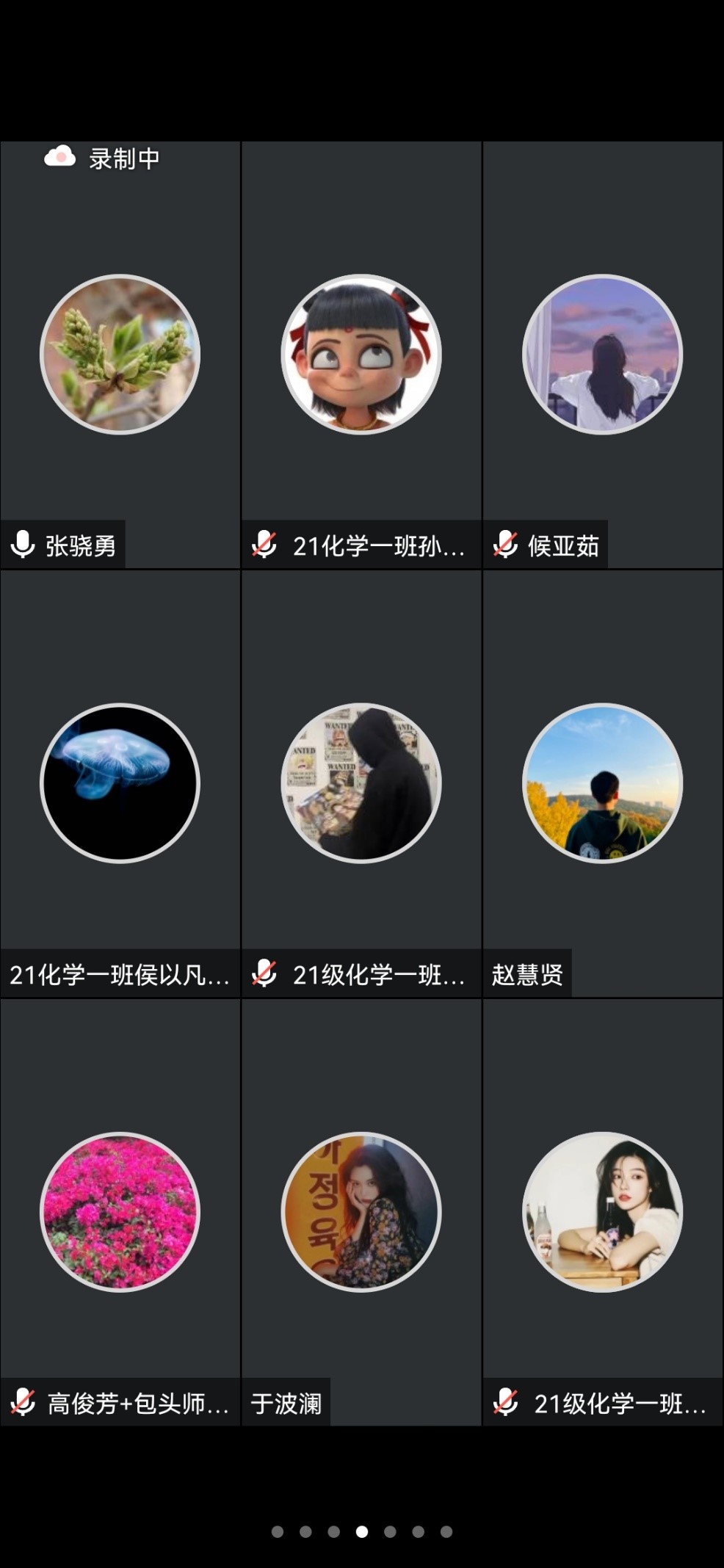The image size is (724, 1568).
Task: Tap the 21级化学一班… tile with white-shirt avatar
Action: coord(602,1212)
